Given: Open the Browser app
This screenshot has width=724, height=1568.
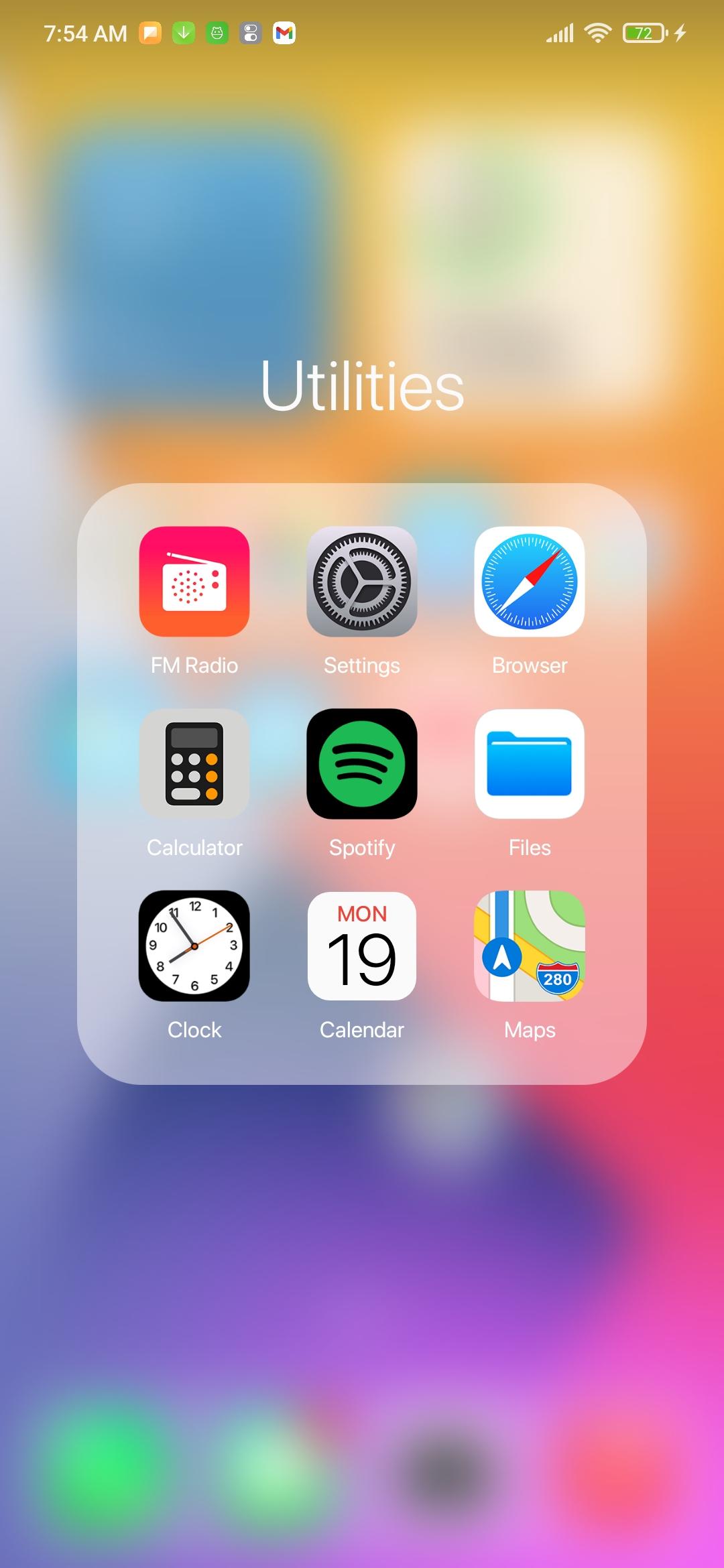Looking at the screenshot, I should (x=530, y=582).
